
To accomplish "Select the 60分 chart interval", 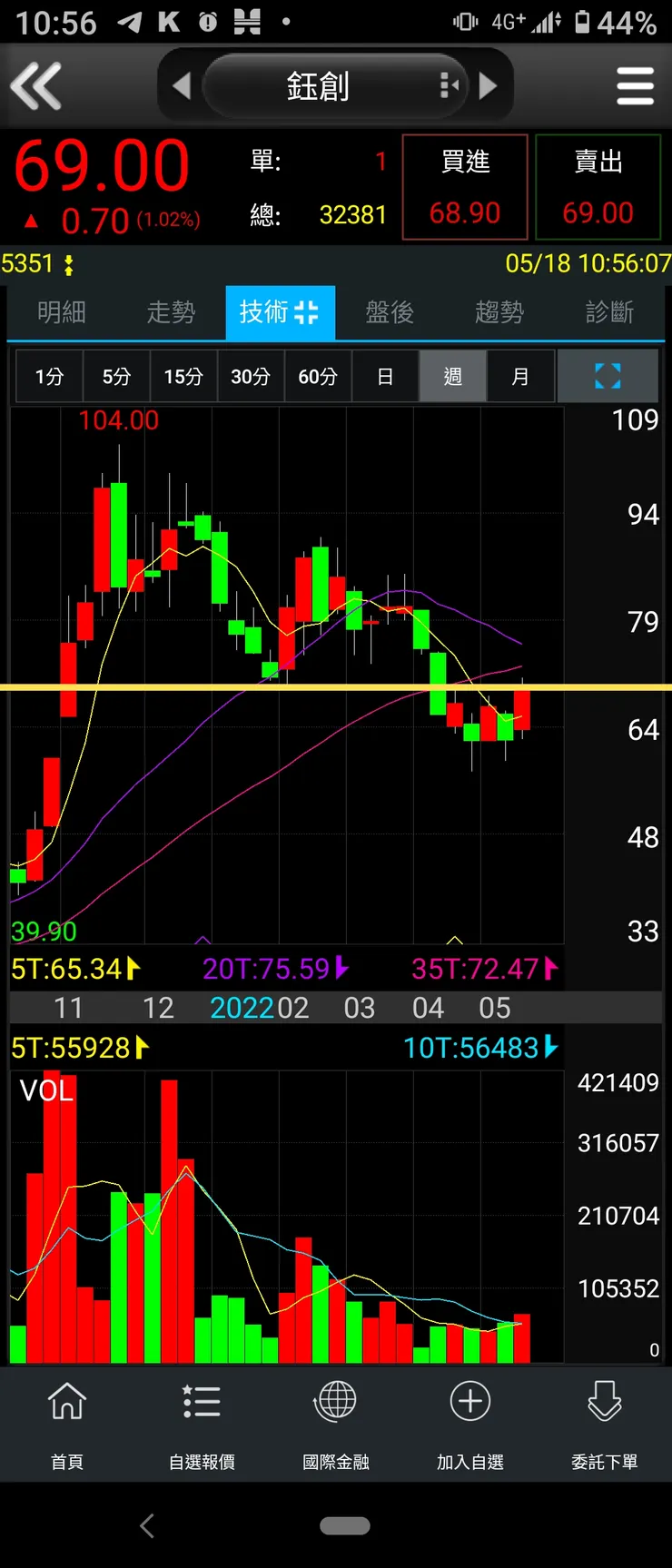I will 318,376.
